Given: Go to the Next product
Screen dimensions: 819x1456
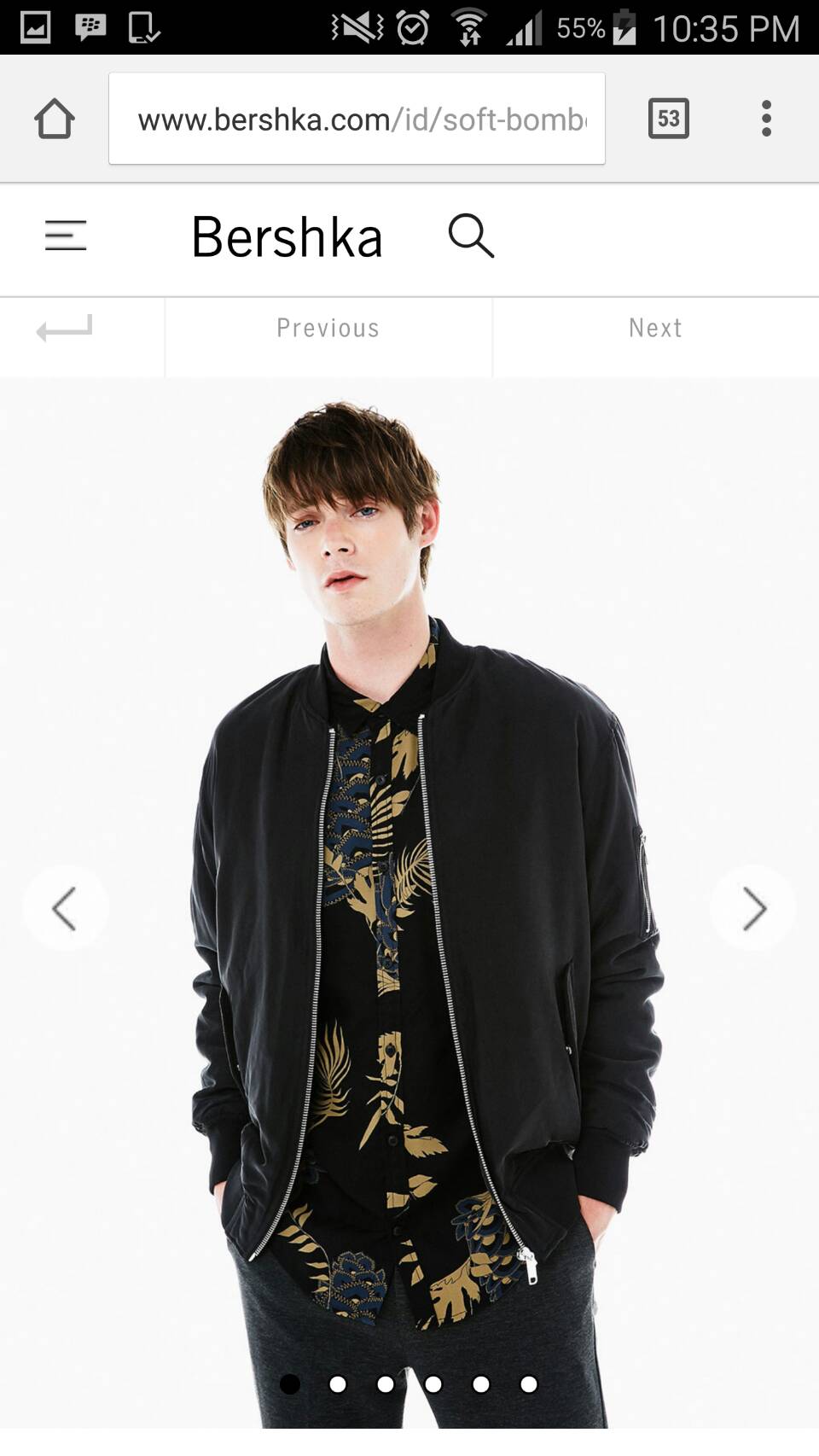Looking at the screenshot, I should tap(655, 329).
